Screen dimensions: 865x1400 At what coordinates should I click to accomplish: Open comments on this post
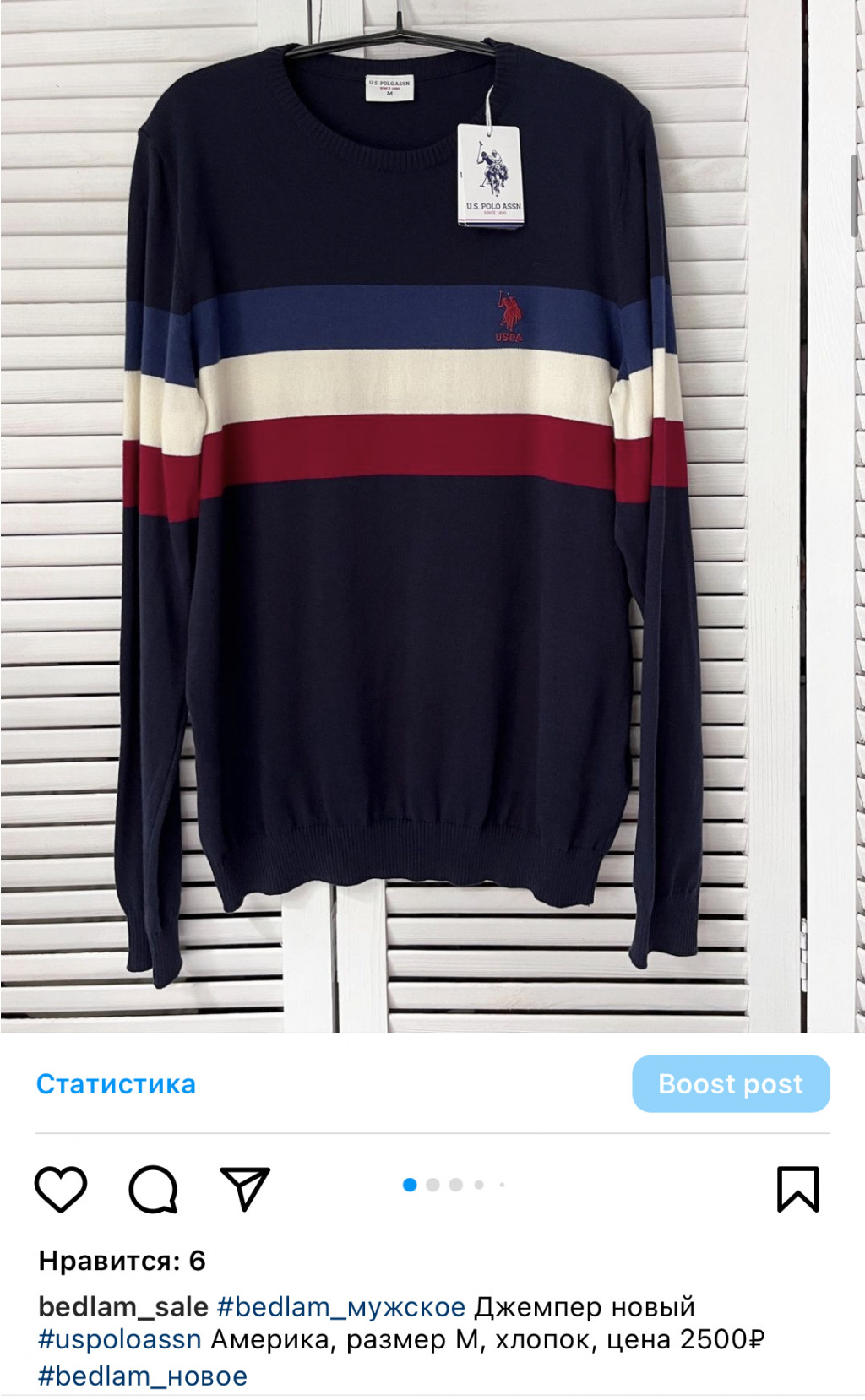pos(153,1189)
